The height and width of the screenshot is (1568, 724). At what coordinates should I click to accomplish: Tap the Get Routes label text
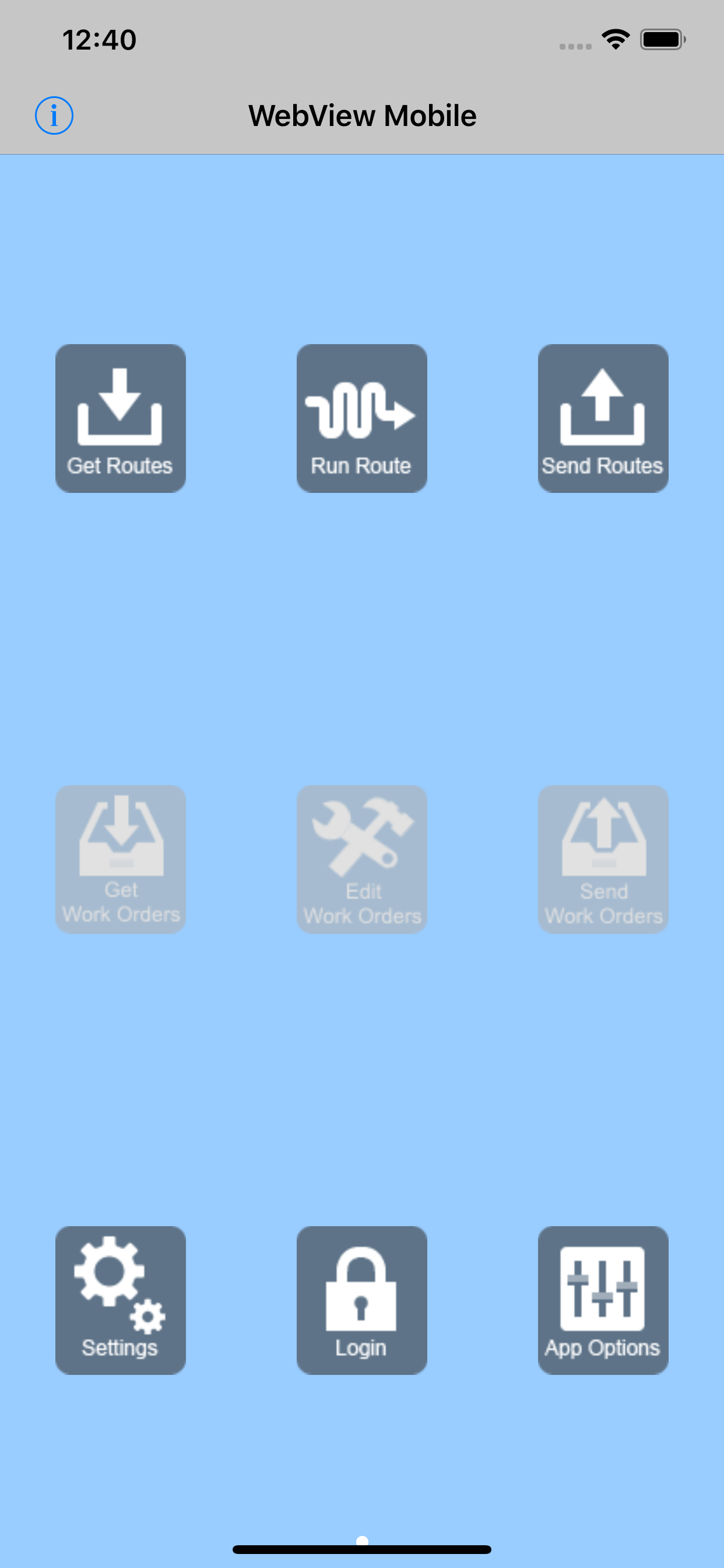[120, 466]
